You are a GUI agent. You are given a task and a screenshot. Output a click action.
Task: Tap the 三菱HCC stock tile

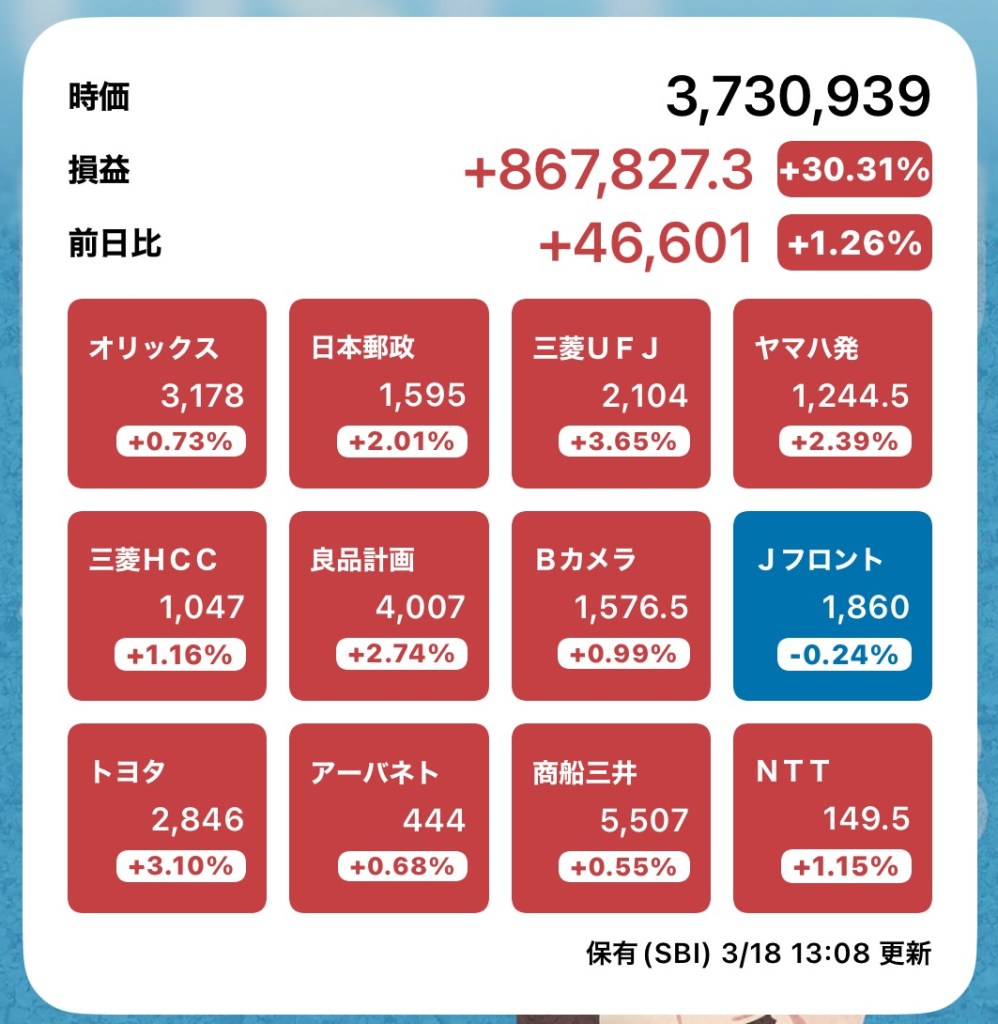(167, 605)
